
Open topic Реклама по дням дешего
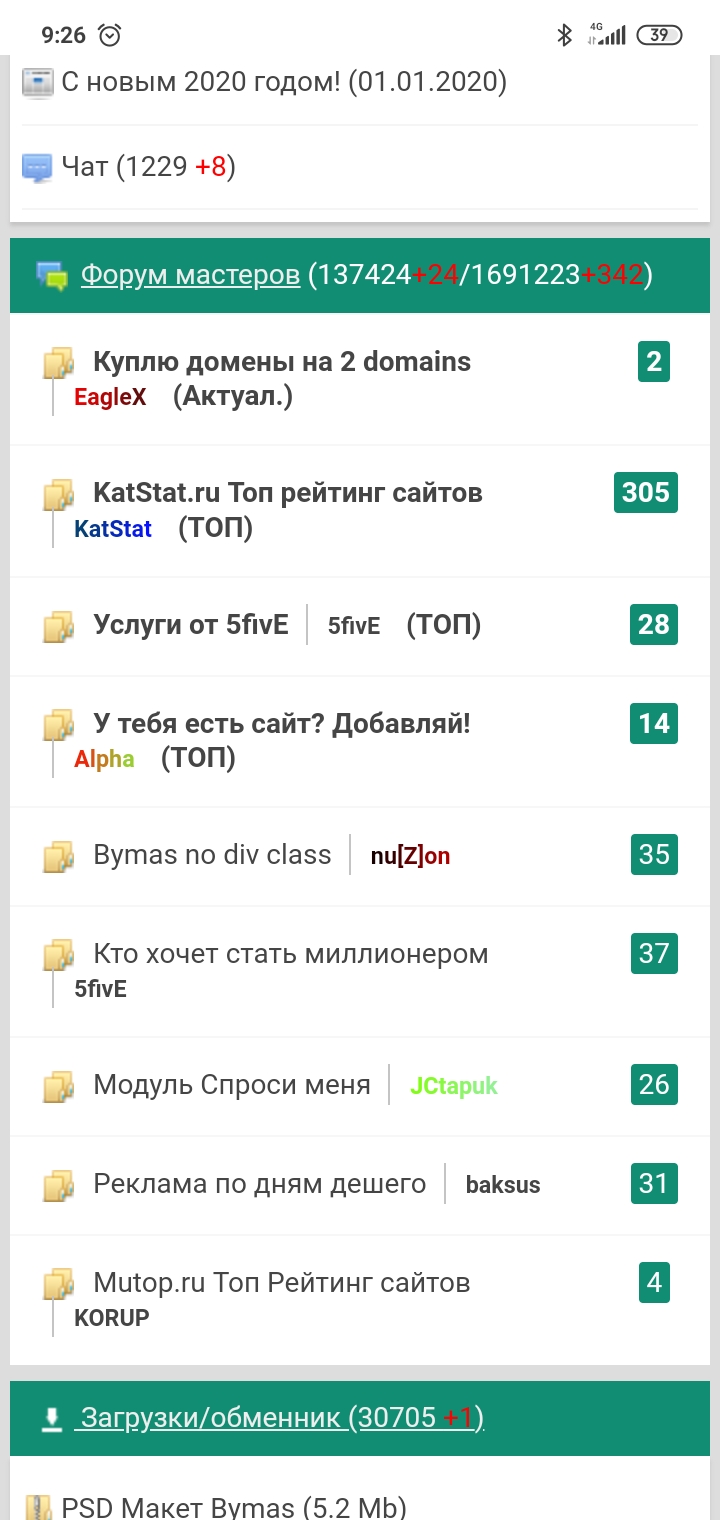(259, 1184)
